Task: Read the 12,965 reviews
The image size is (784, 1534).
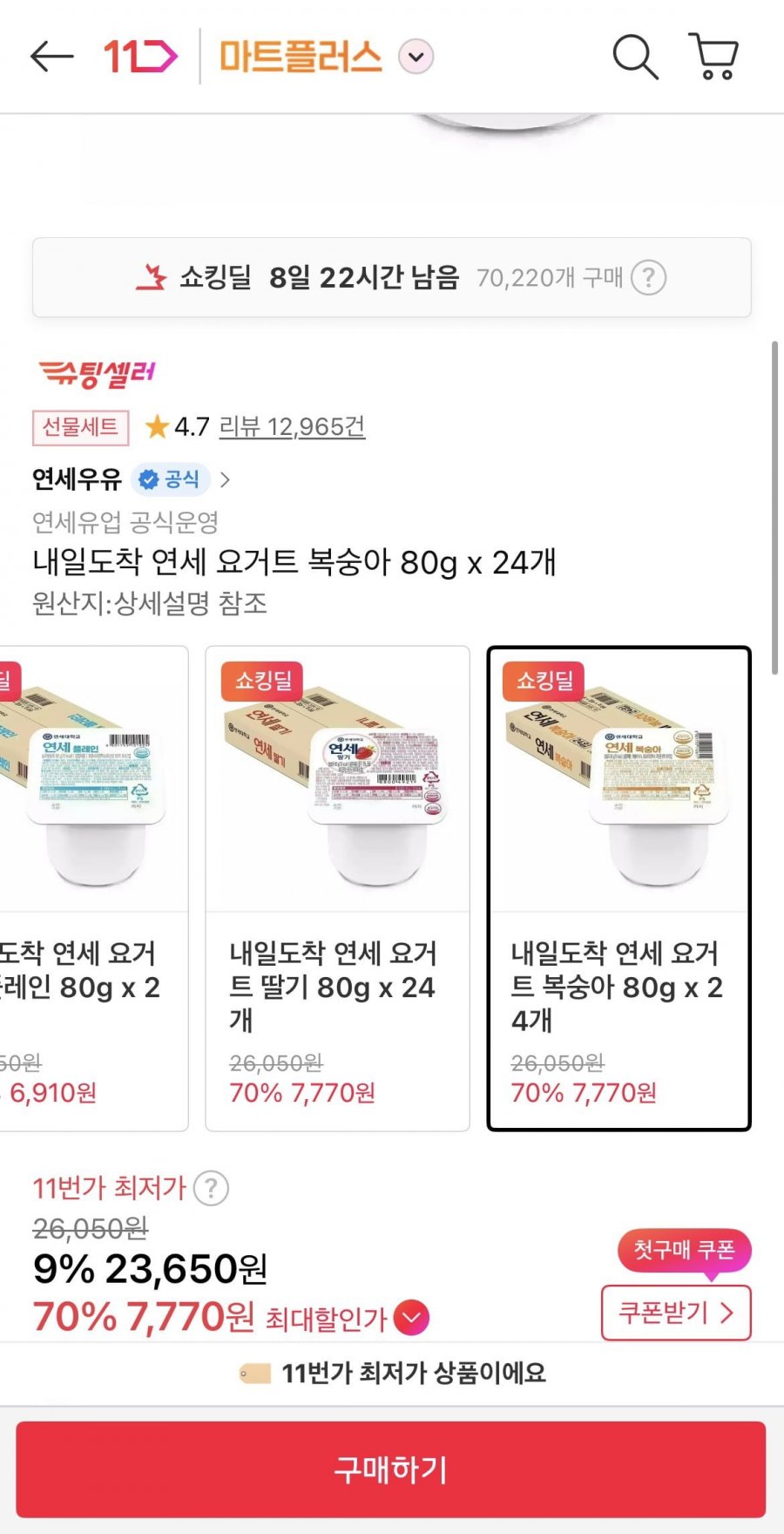Action: (292, 427)
